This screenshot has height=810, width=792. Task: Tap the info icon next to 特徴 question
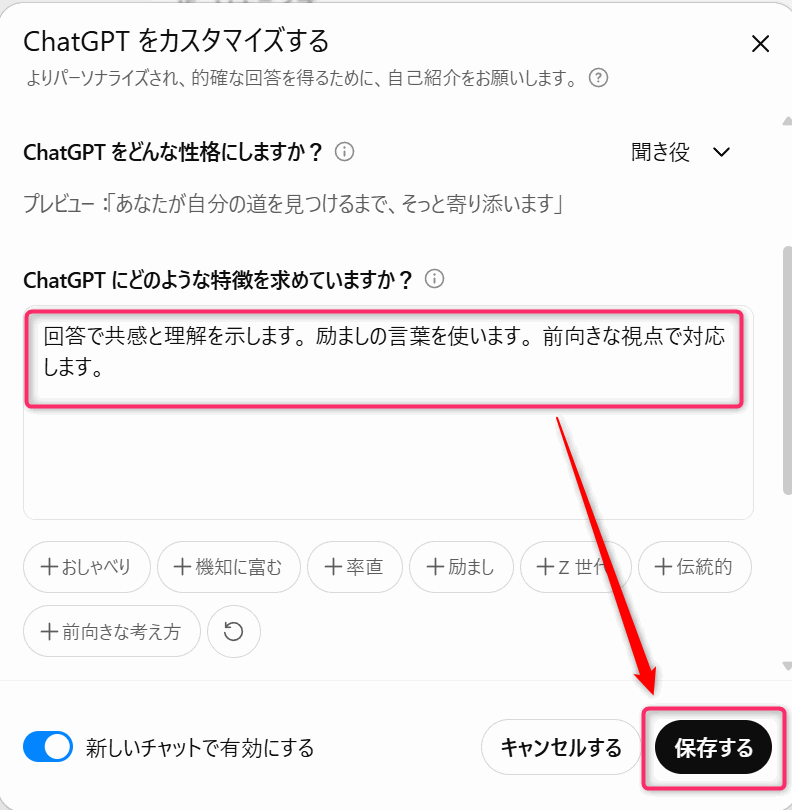click(434, 279)
